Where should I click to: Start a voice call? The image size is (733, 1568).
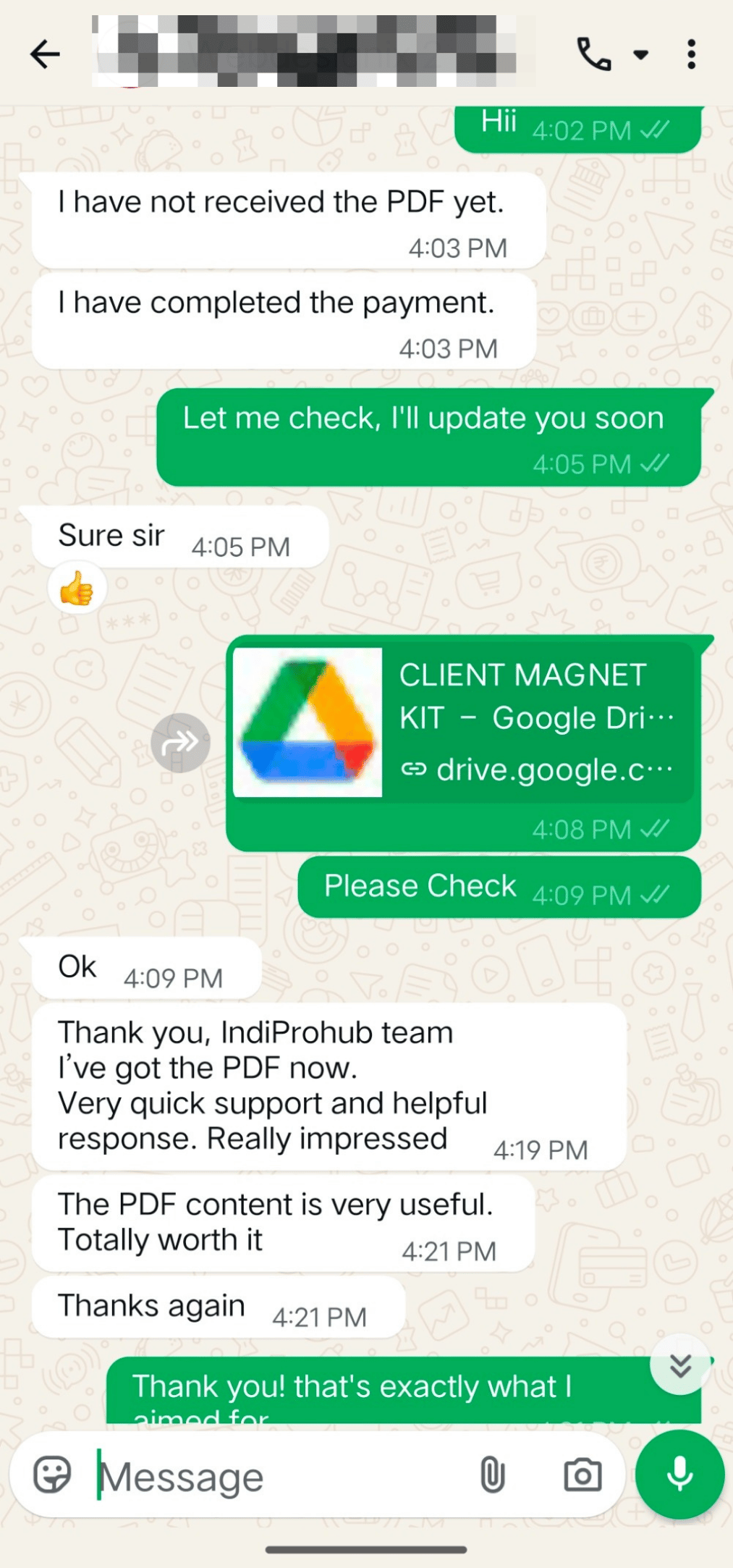(593, 54)
